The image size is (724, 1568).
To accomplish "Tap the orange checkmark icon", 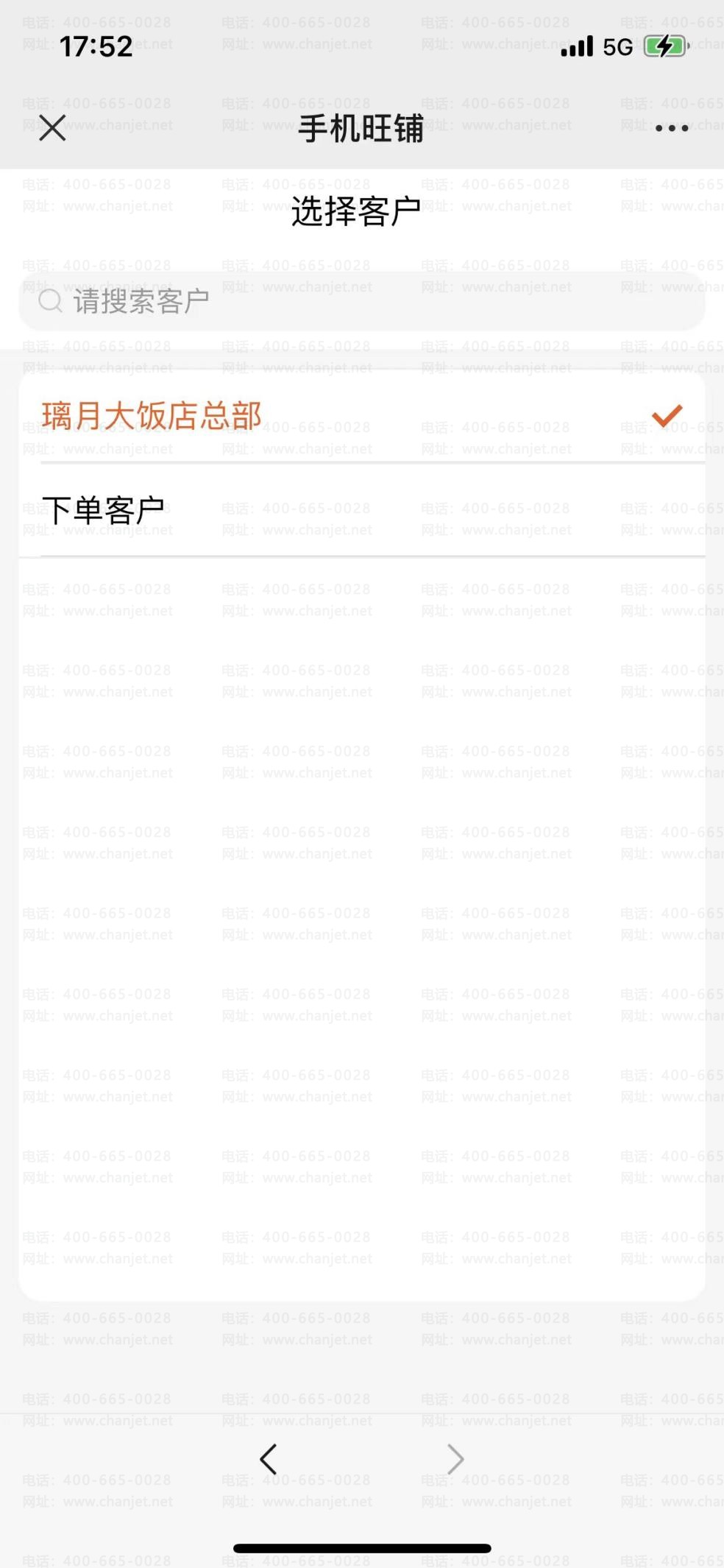I will pos(667,416).
